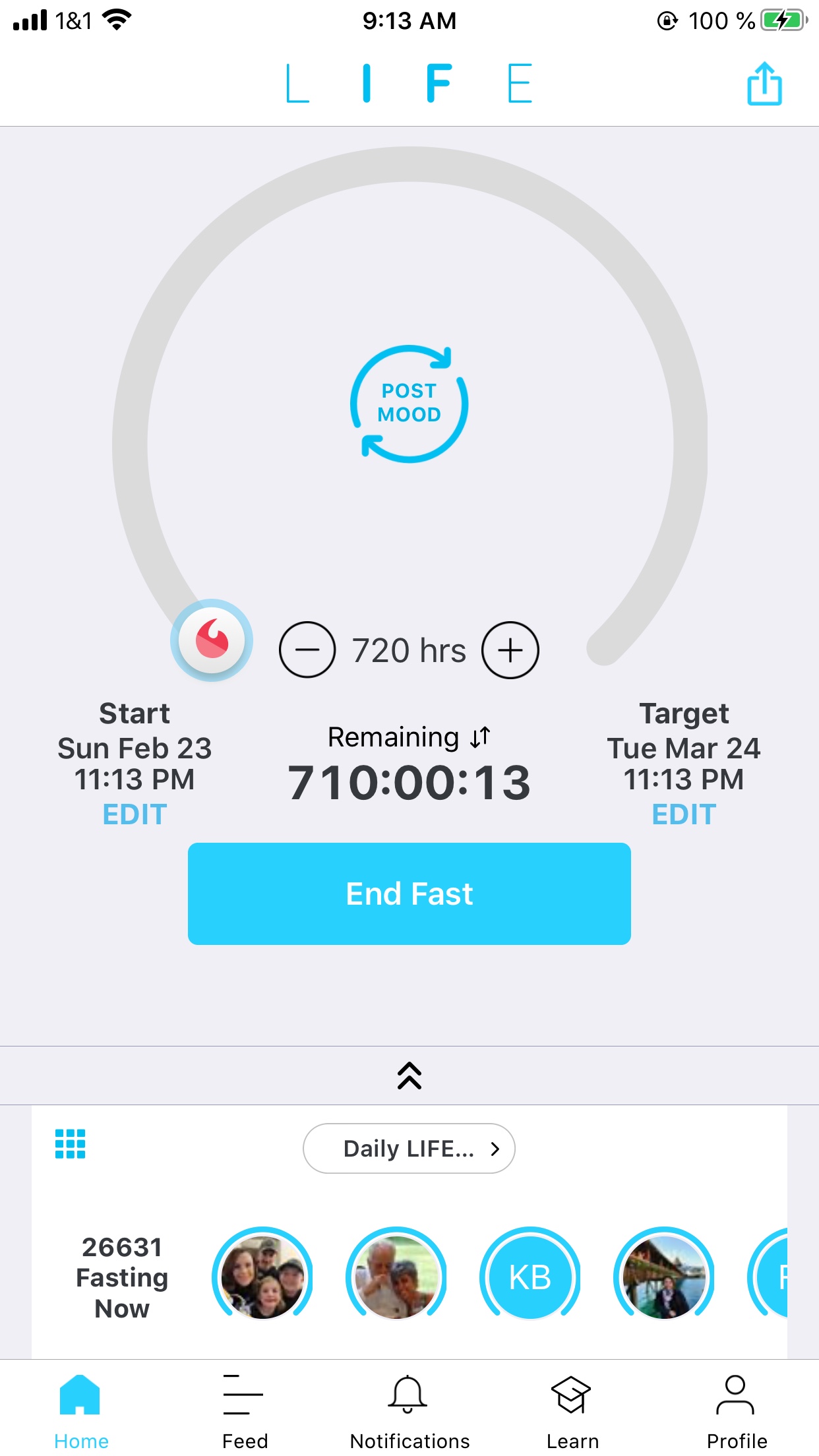The image size is (819, 1456).
Task: Open the Notifications tab
Action: pos(409,1412)
